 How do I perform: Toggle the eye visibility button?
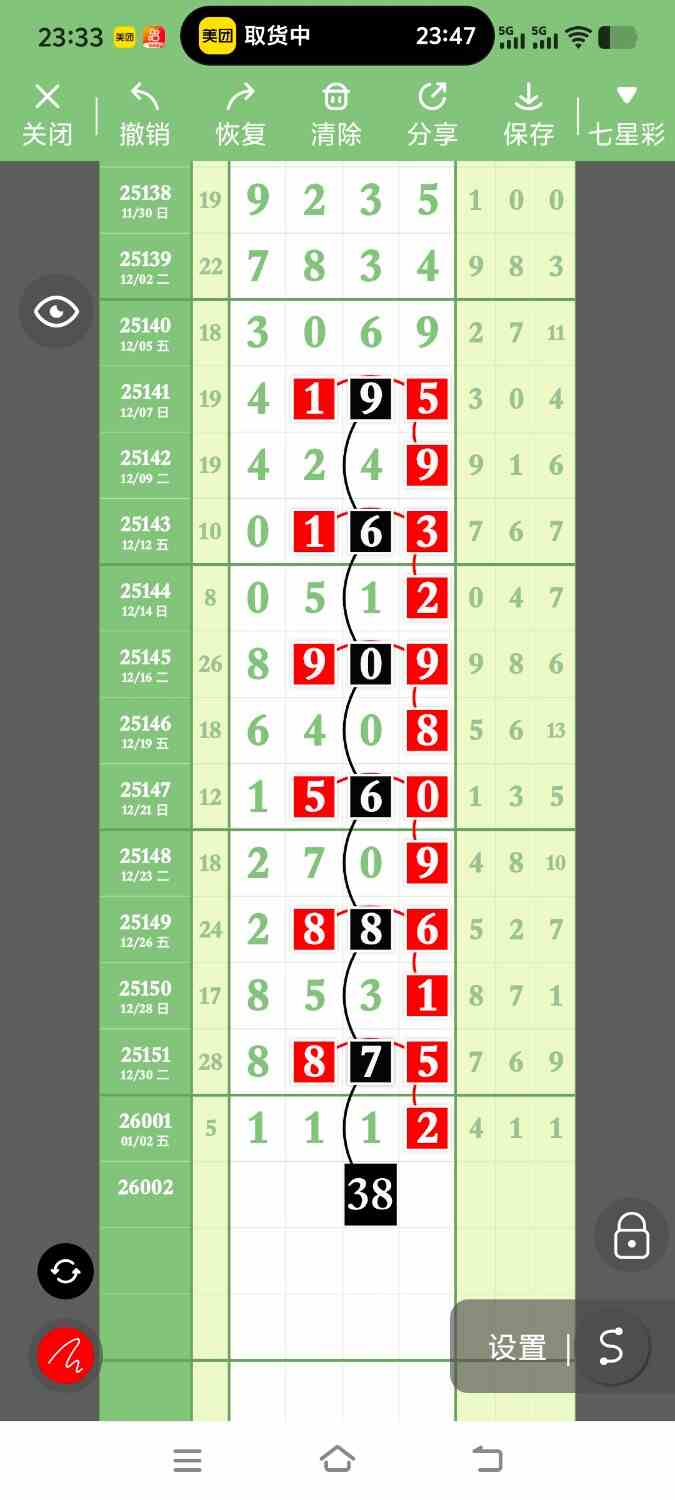click(57, 311)
